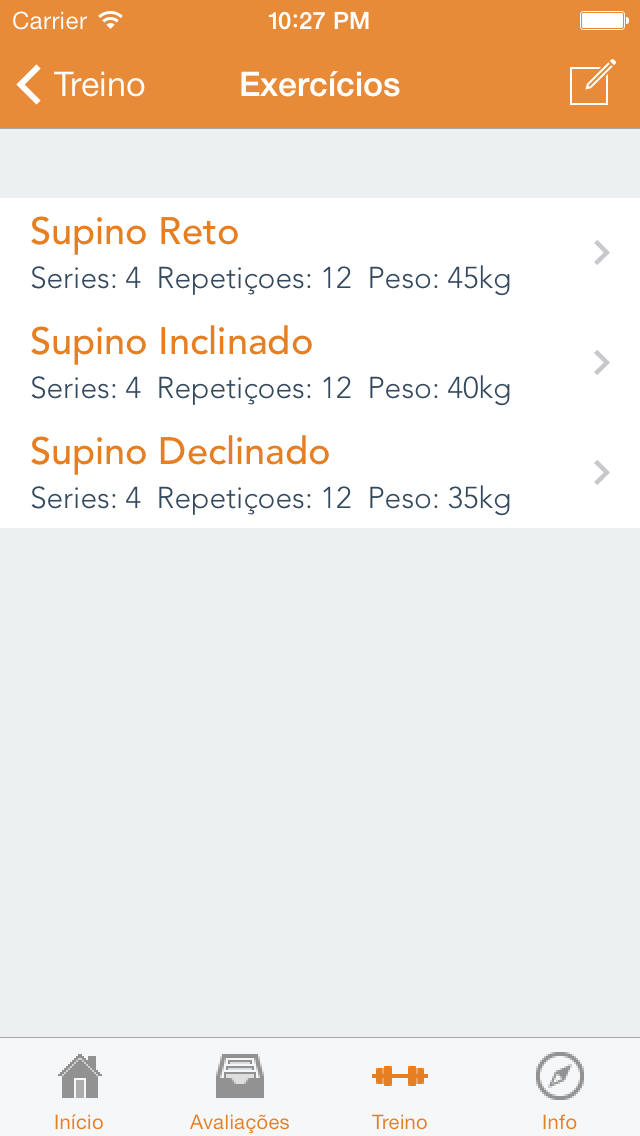Image resolution: width=640 pixels, height=1136 pixels.
Task: Open the Supino Reto exercise
Action: coord(320,253)
